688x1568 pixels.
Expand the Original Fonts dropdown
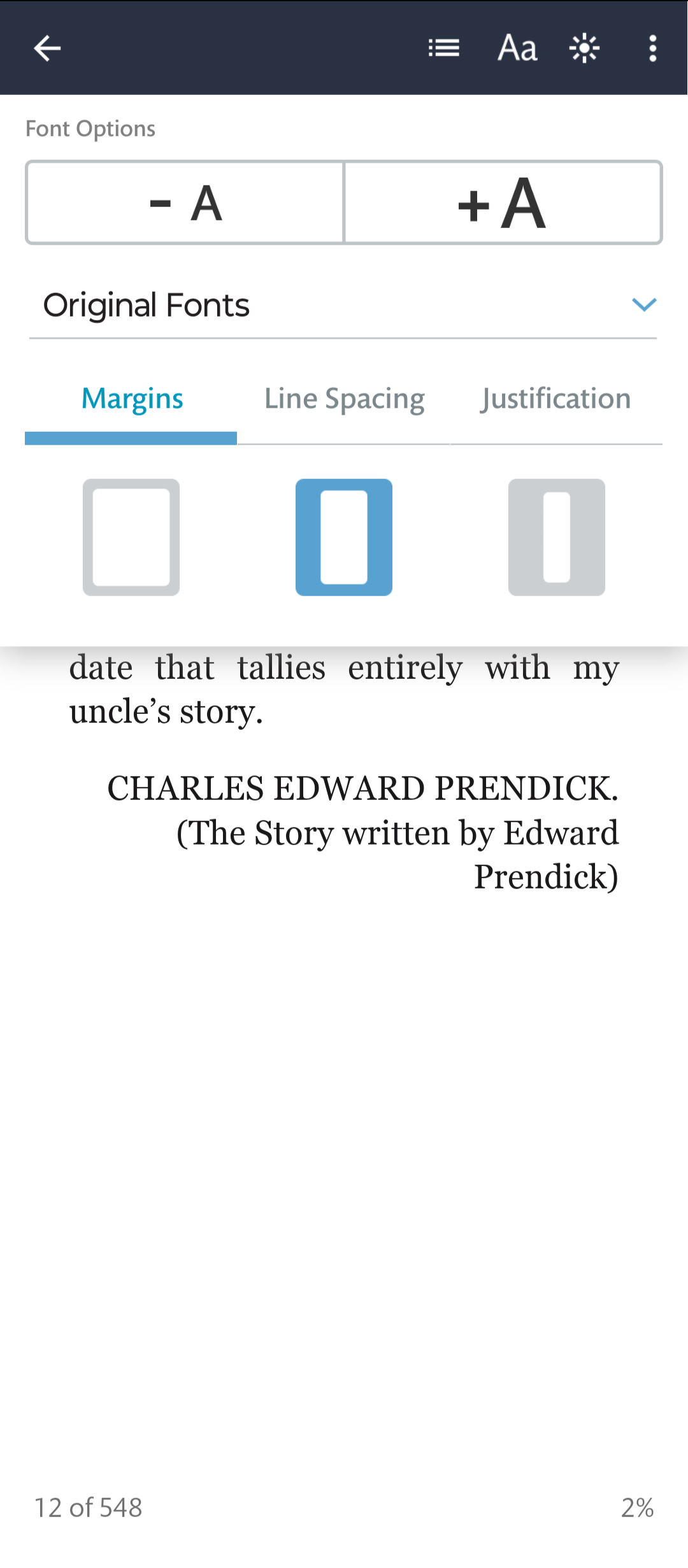coord(343,306)
